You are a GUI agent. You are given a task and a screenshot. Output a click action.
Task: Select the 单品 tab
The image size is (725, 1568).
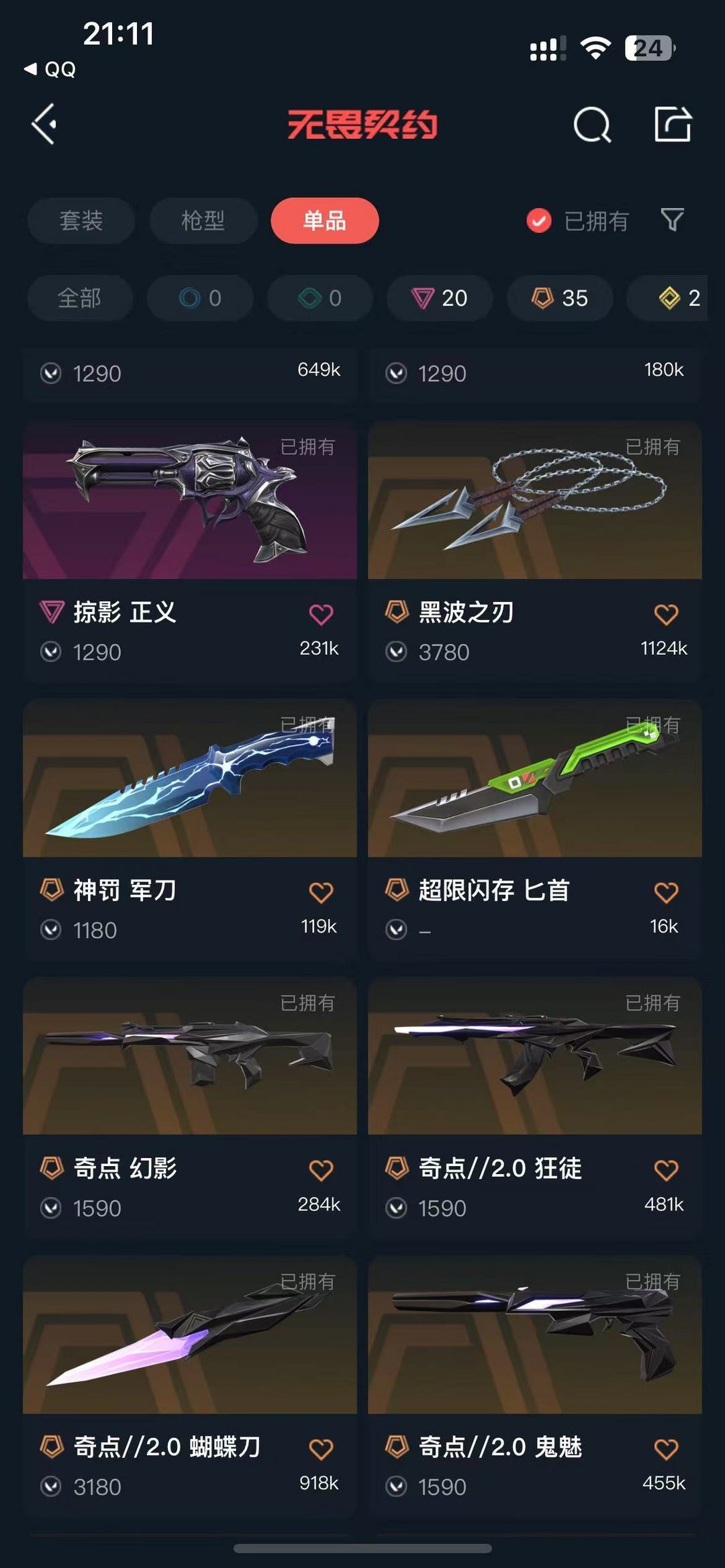pyautogui.click(x=324, y=221)
